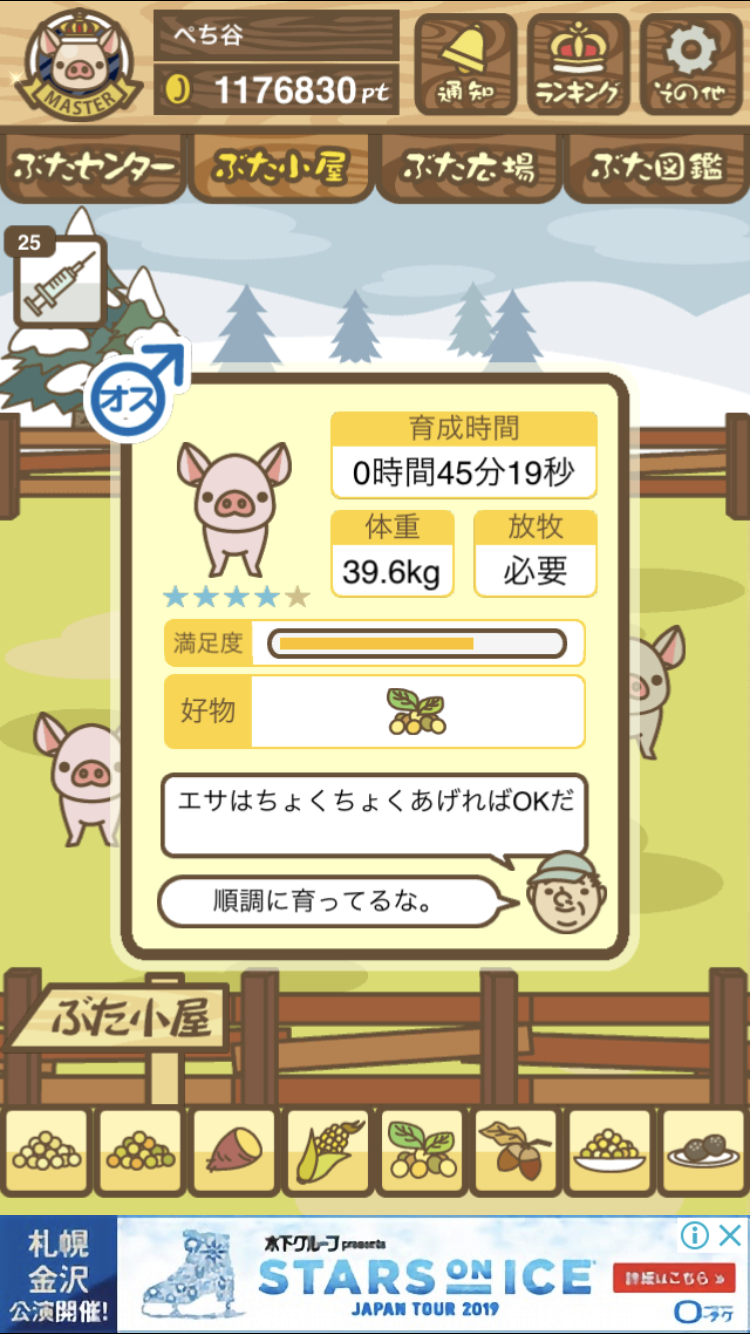Use the syringe item with 25 count
Viewport: 750px width, 1334px height.
point(59,281)
